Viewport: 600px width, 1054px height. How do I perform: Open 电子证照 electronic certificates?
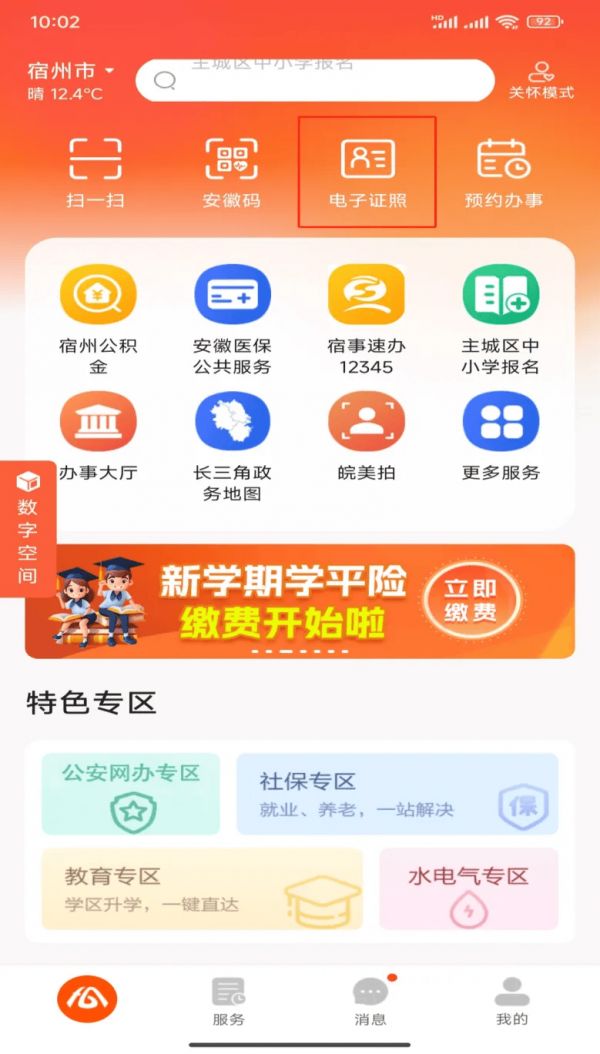tap(367, 172)
